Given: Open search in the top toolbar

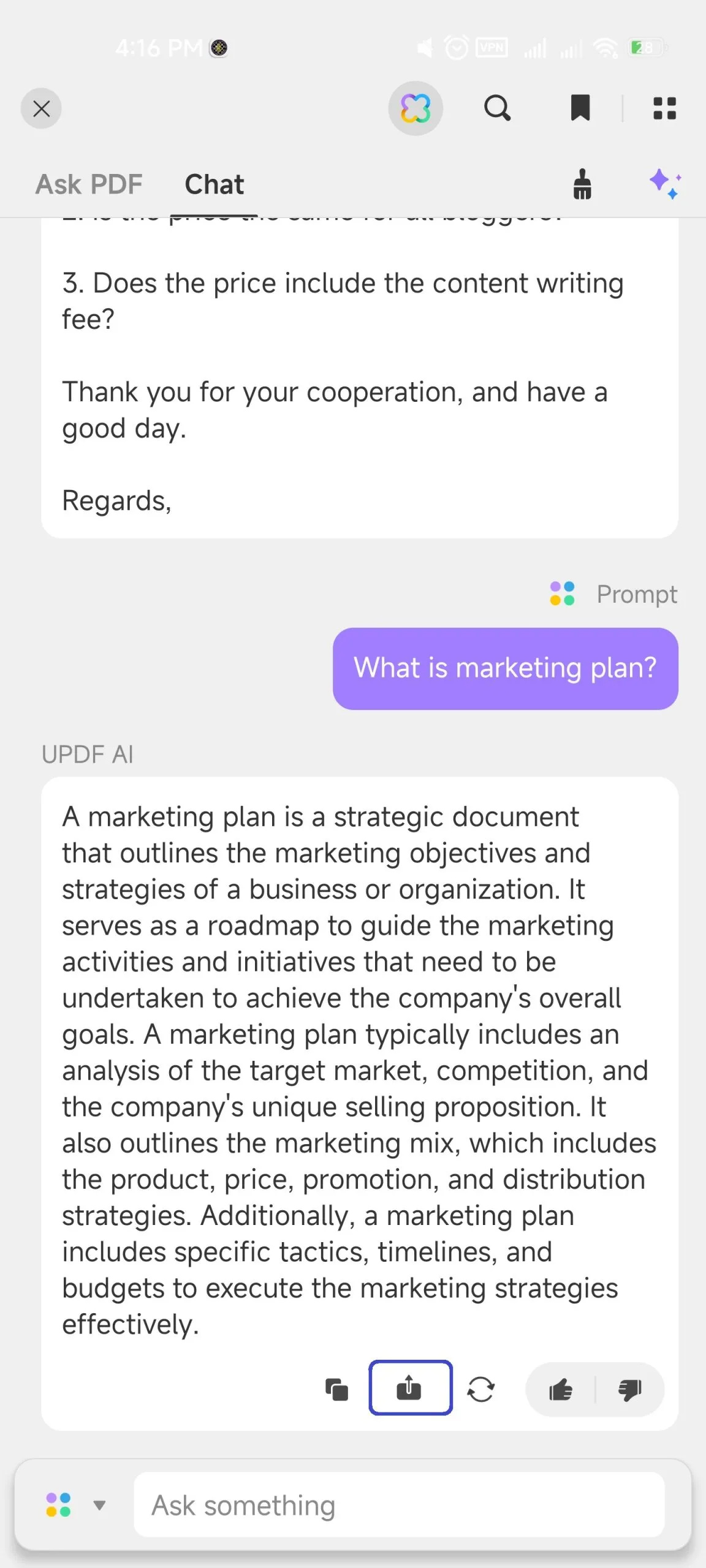Looking at the screenshot, I should point(497,109).
